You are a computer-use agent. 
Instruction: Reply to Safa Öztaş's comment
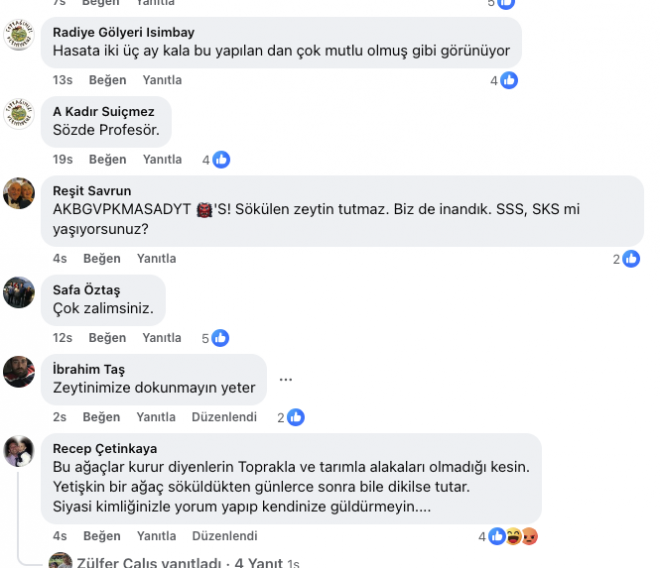point(162,338)
